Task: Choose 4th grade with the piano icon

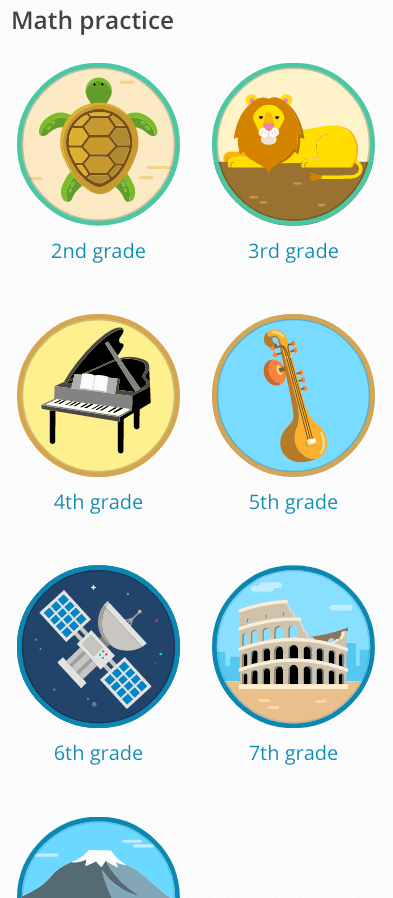Action: [x=99, y=395]
